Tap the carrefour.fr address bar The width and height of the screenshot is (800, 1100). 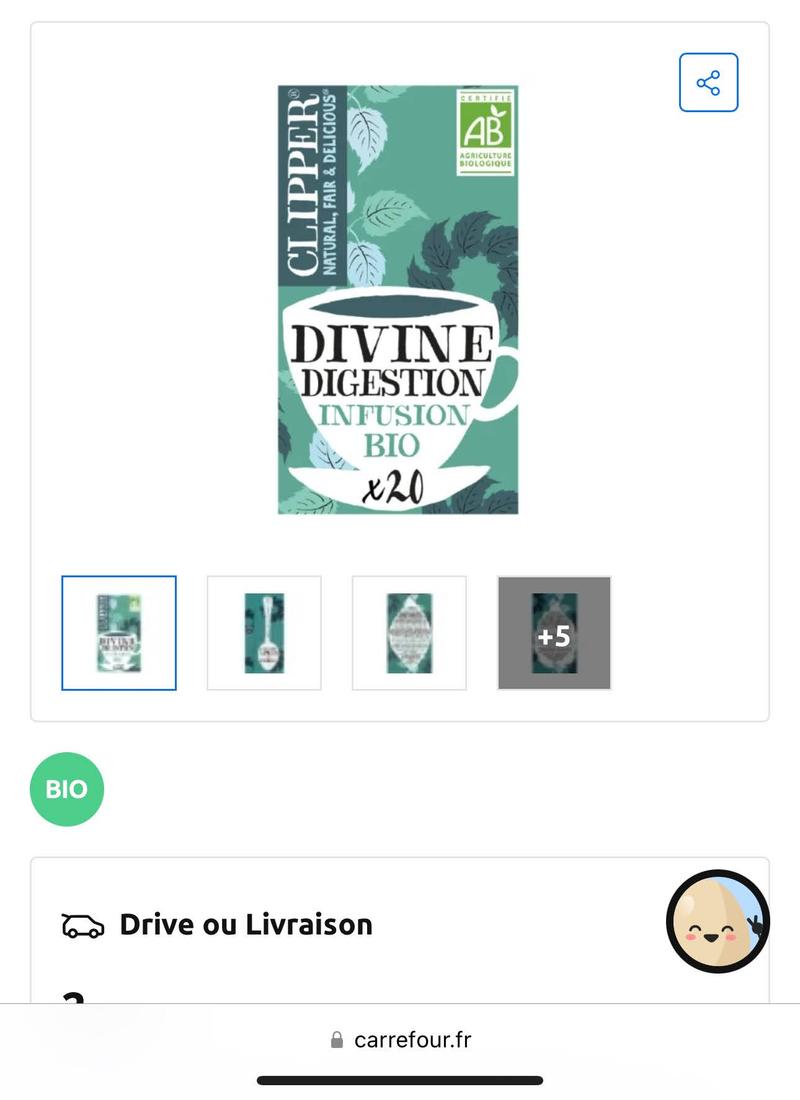400,1039
